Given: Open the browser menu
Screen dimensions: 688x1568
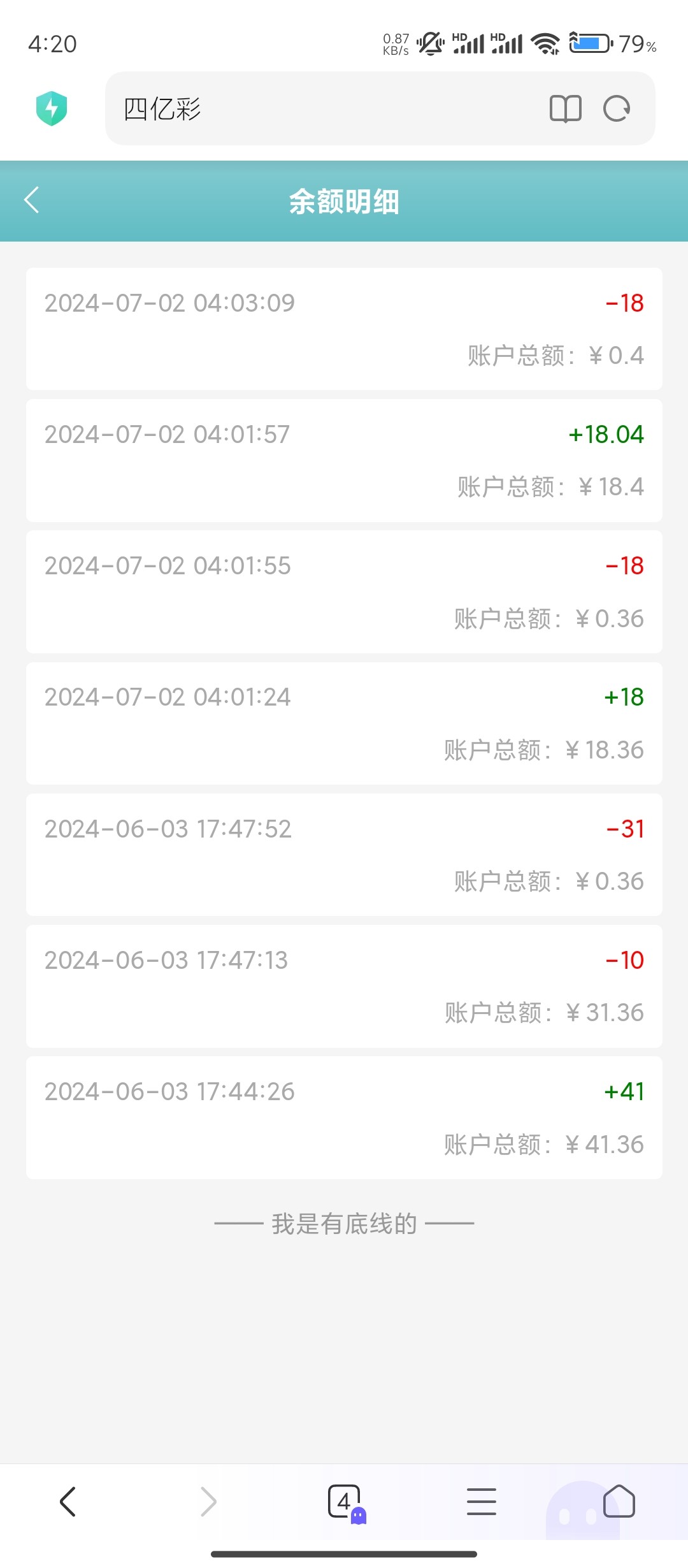Looking at the screenshot, I should pos(481,1501).
